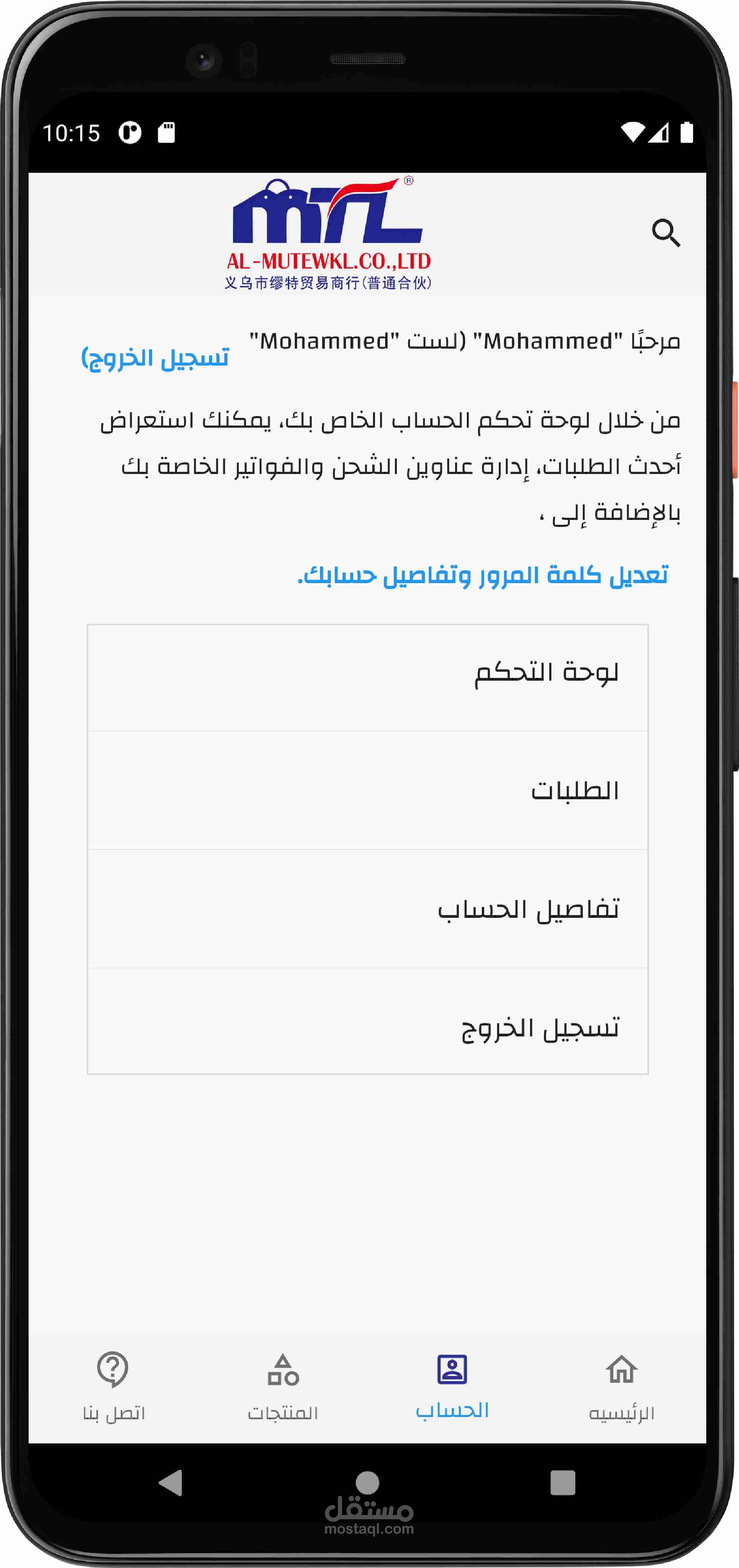Tap the blue تسجيل الخروج link beside the greeting

tap(155, 358)
